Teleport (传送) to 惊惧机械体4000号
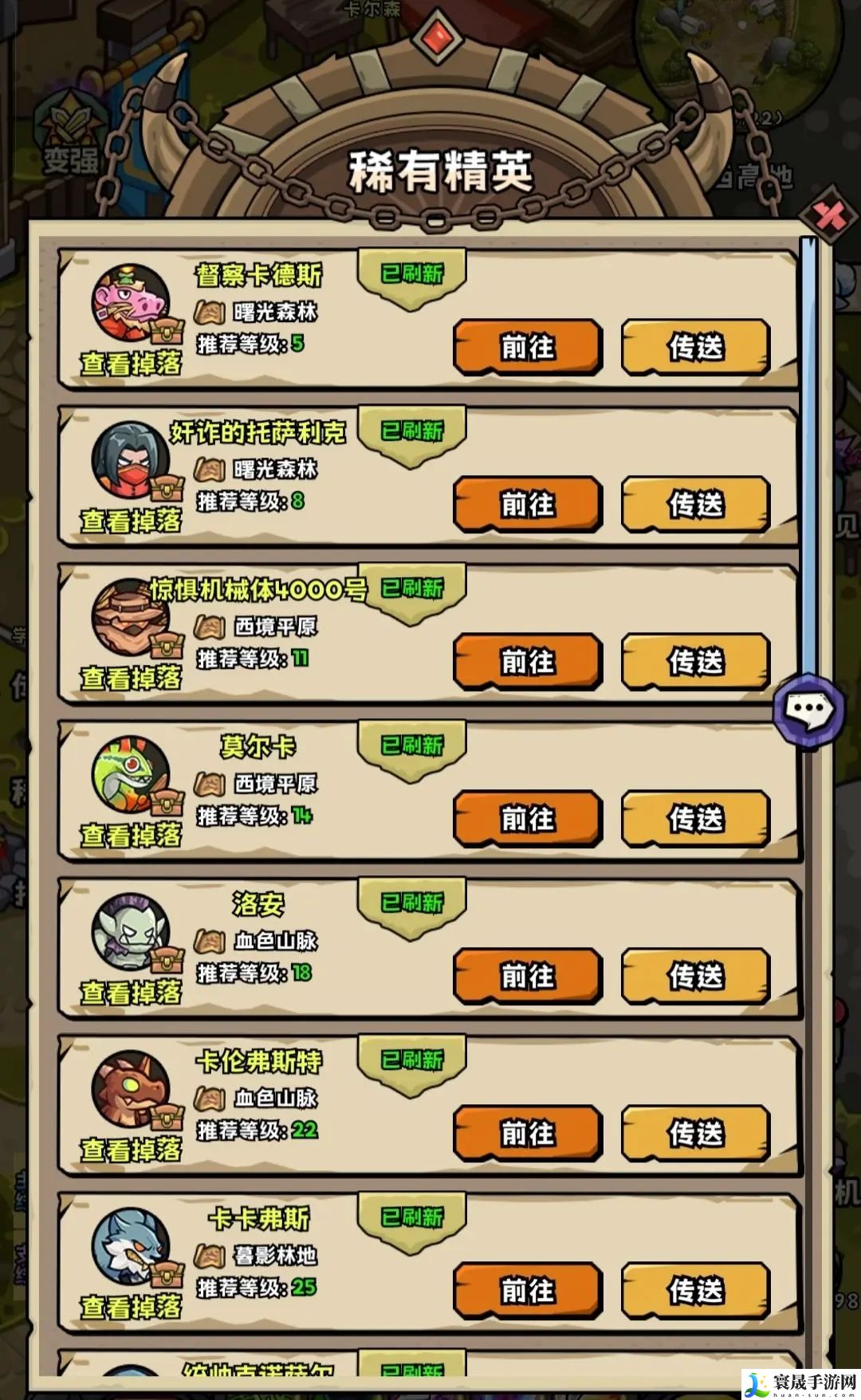Screen dimensions: 861x1400 [x=695, y=661]
